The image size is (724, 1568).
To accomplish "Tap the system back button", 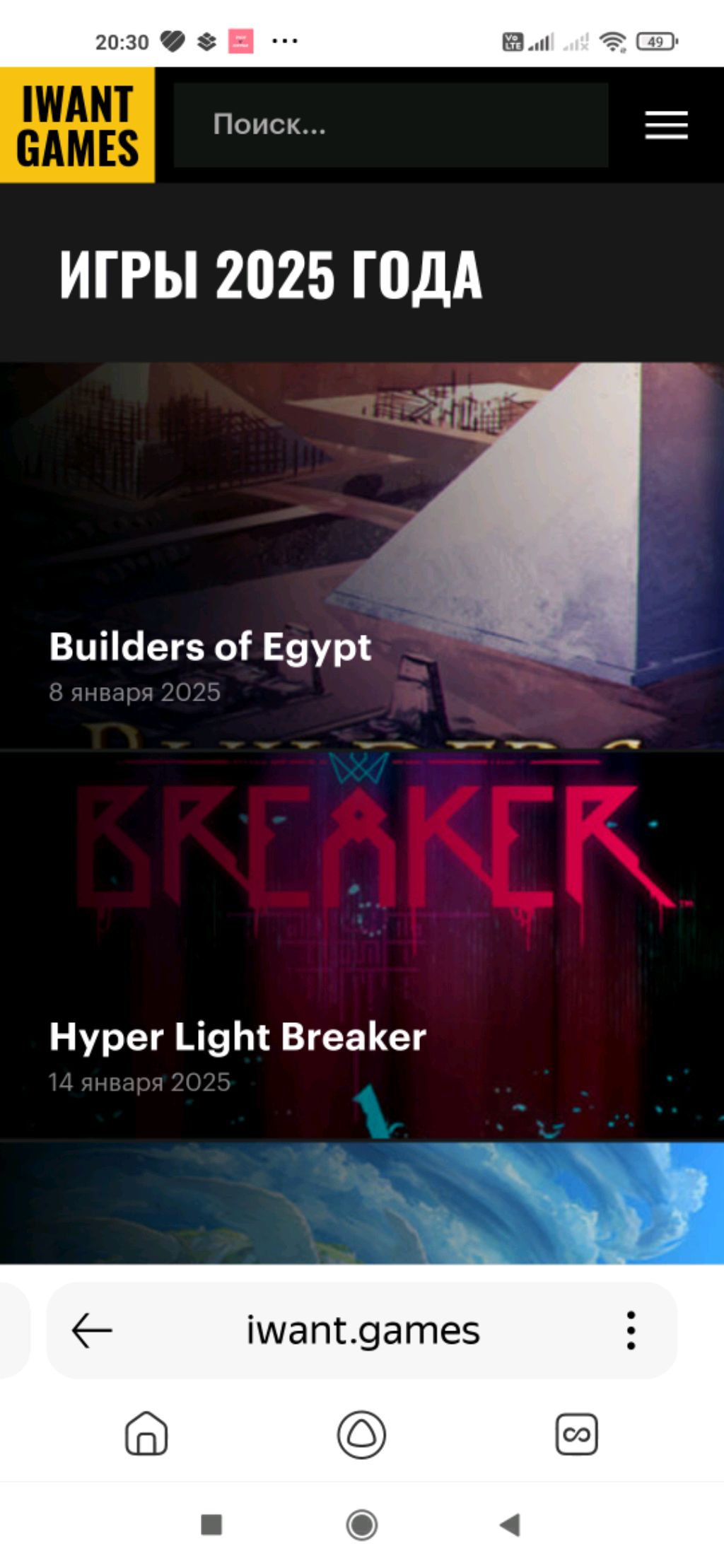I will [510, 1525].
